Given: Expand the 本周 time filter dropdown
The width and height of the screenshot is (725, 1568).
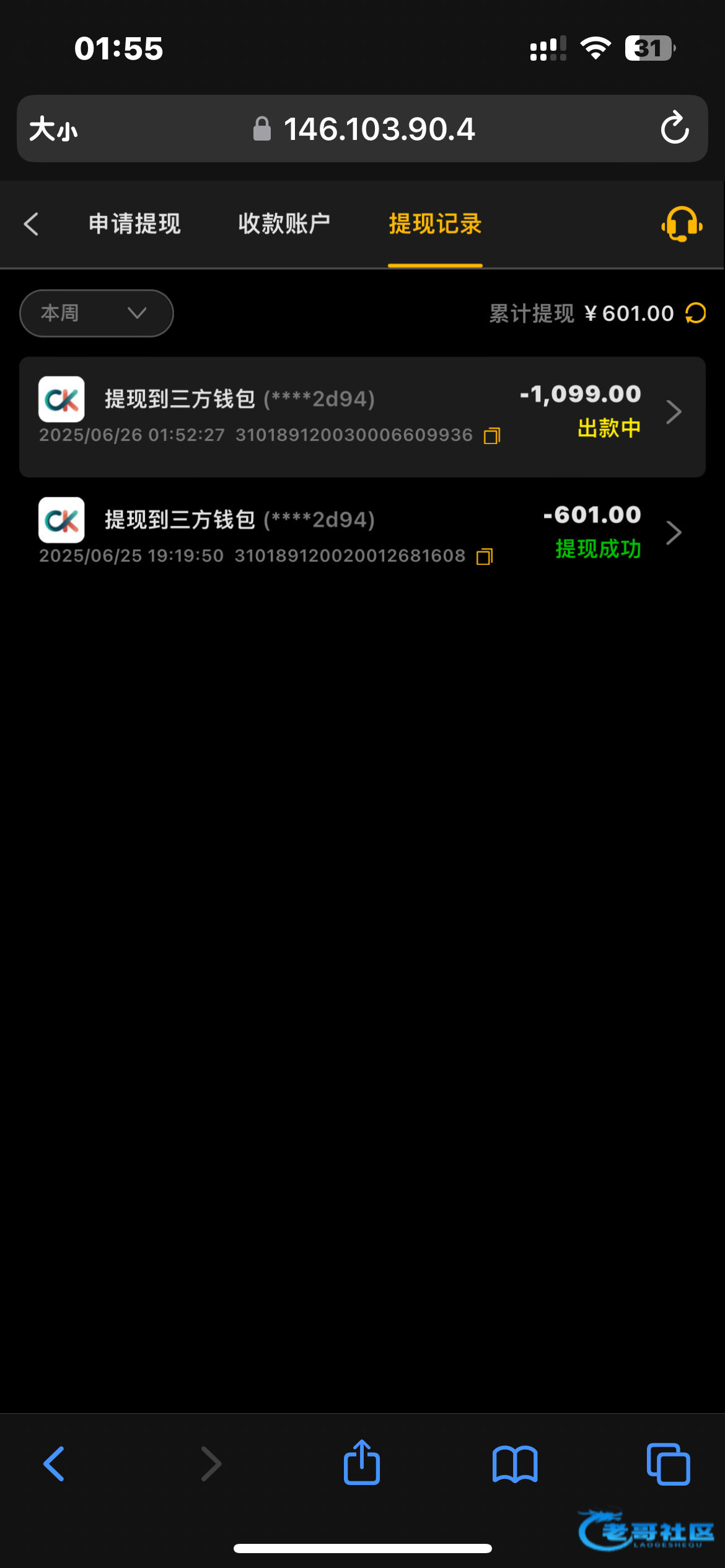Looking at the screenshot, I should pyautogui.click(x=97, y=313).
